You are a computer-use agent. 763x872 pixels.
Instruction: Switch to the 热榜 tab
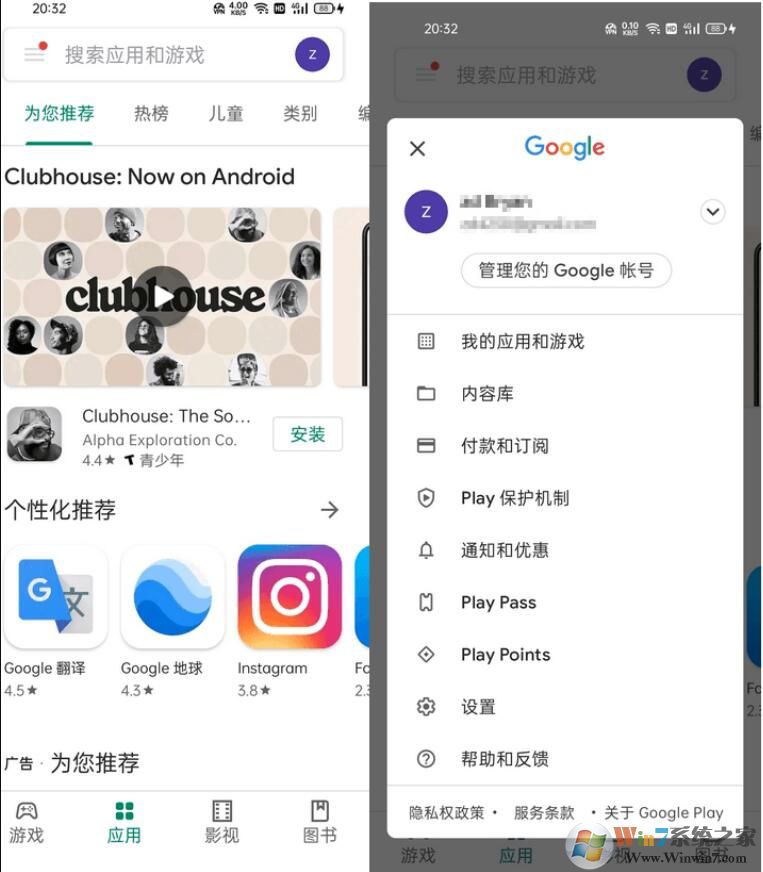click(x=151, y=114)
